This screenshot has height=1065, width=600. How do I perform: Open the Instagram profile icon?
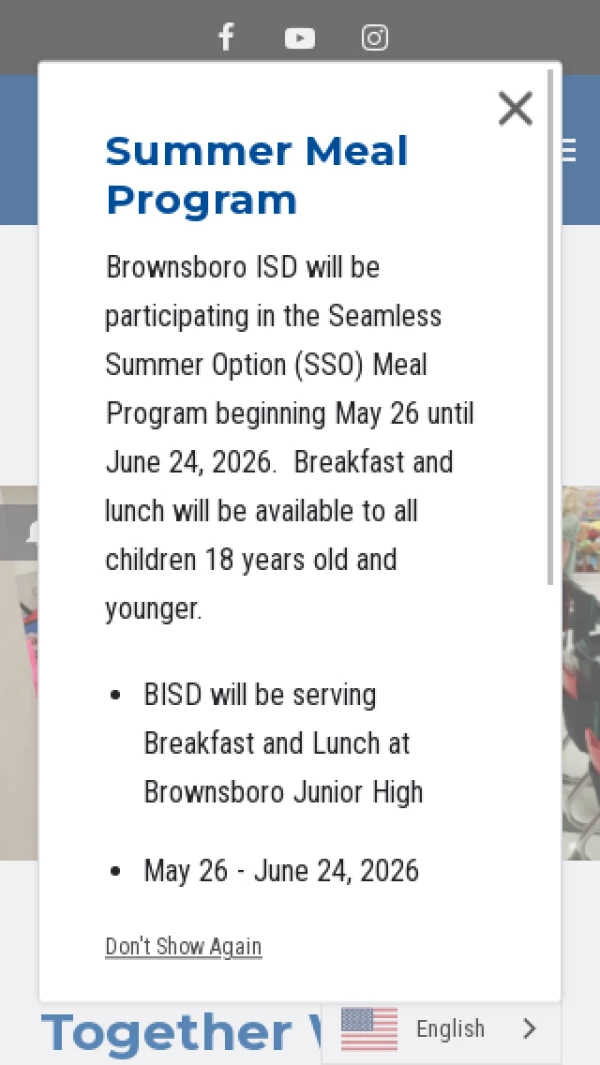(374, 37)
